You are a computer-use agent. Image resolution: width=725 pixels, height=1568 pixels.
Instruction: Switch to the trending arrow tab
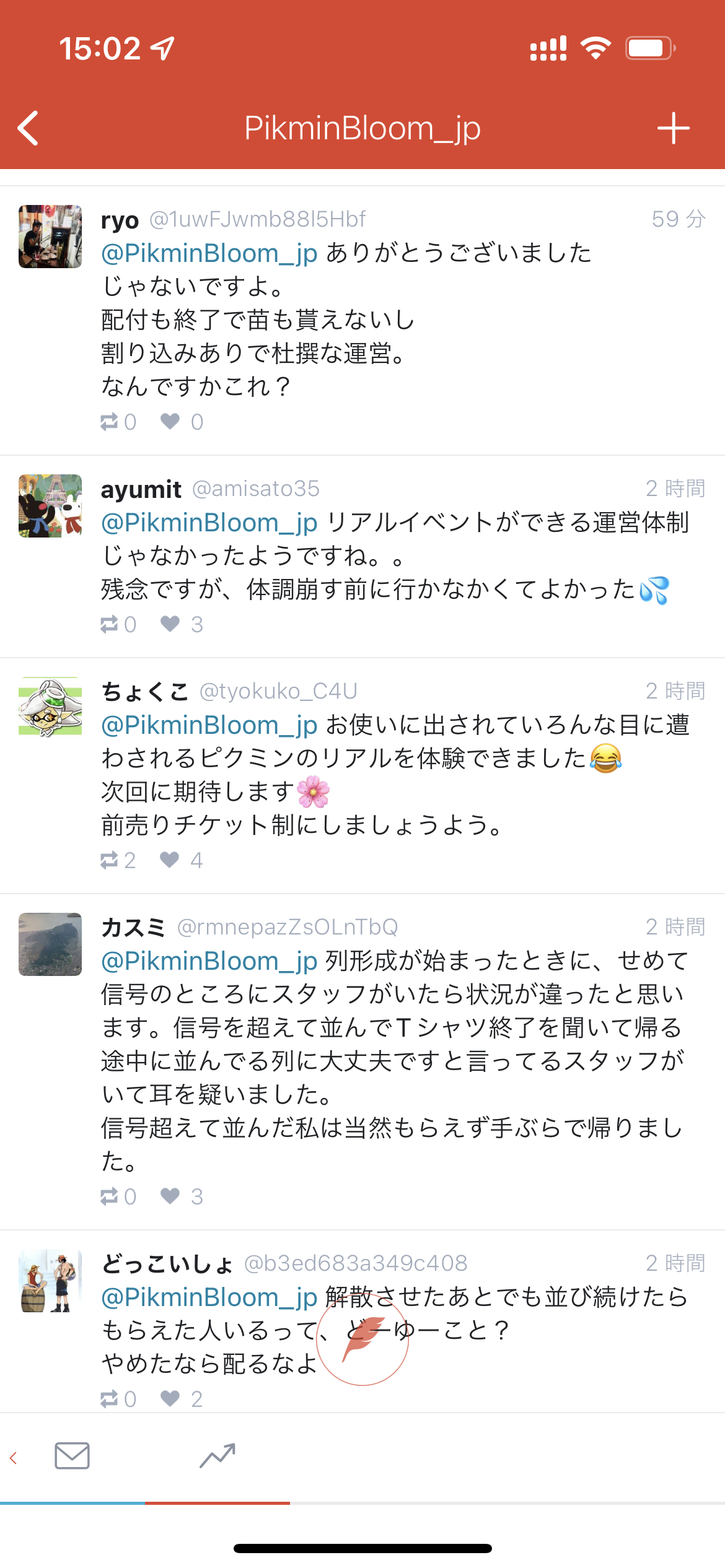tap(217, 1456)
